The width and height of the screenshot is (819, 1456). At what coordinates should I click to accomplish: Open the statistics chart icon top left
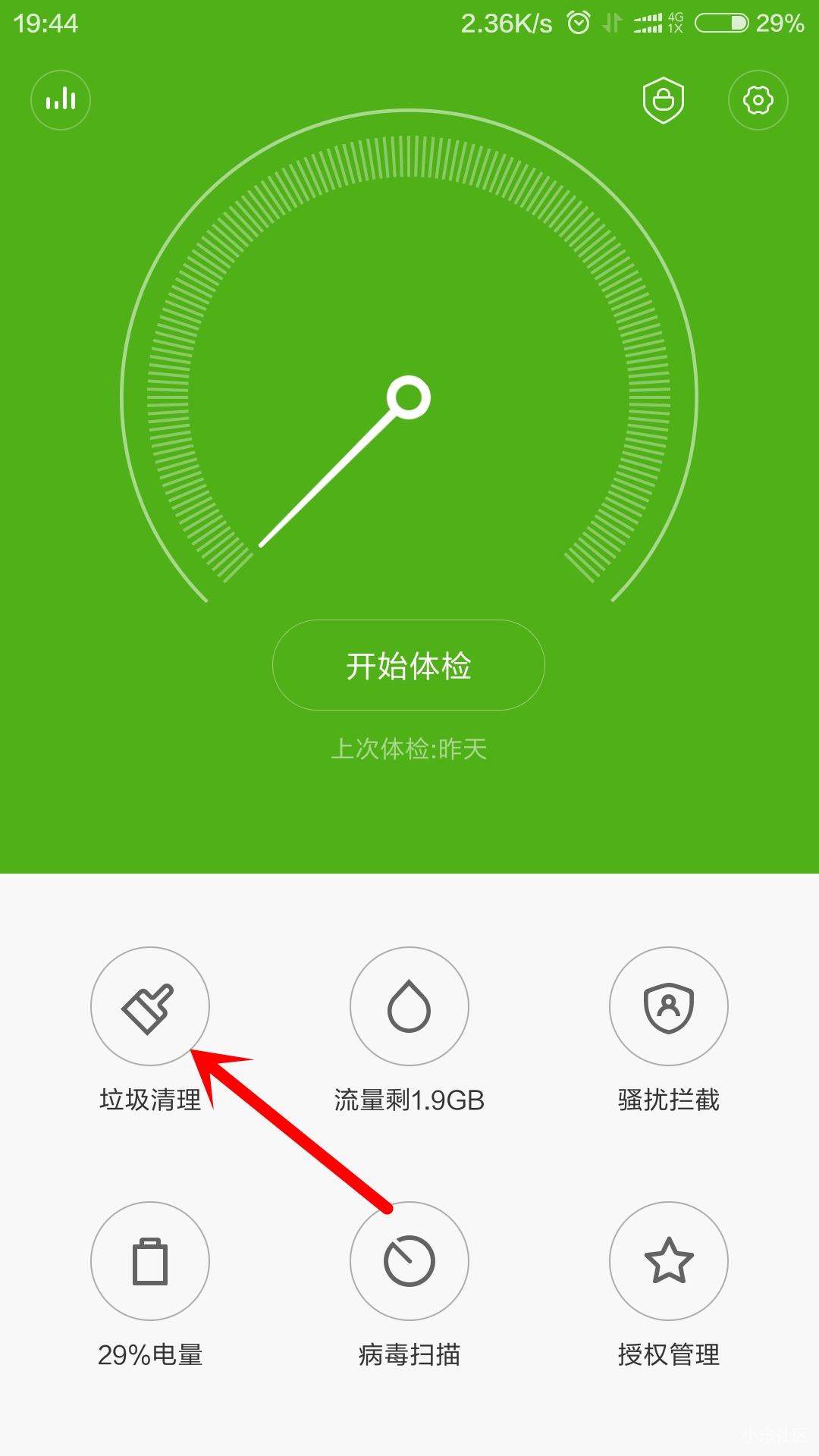pos(61,99)
